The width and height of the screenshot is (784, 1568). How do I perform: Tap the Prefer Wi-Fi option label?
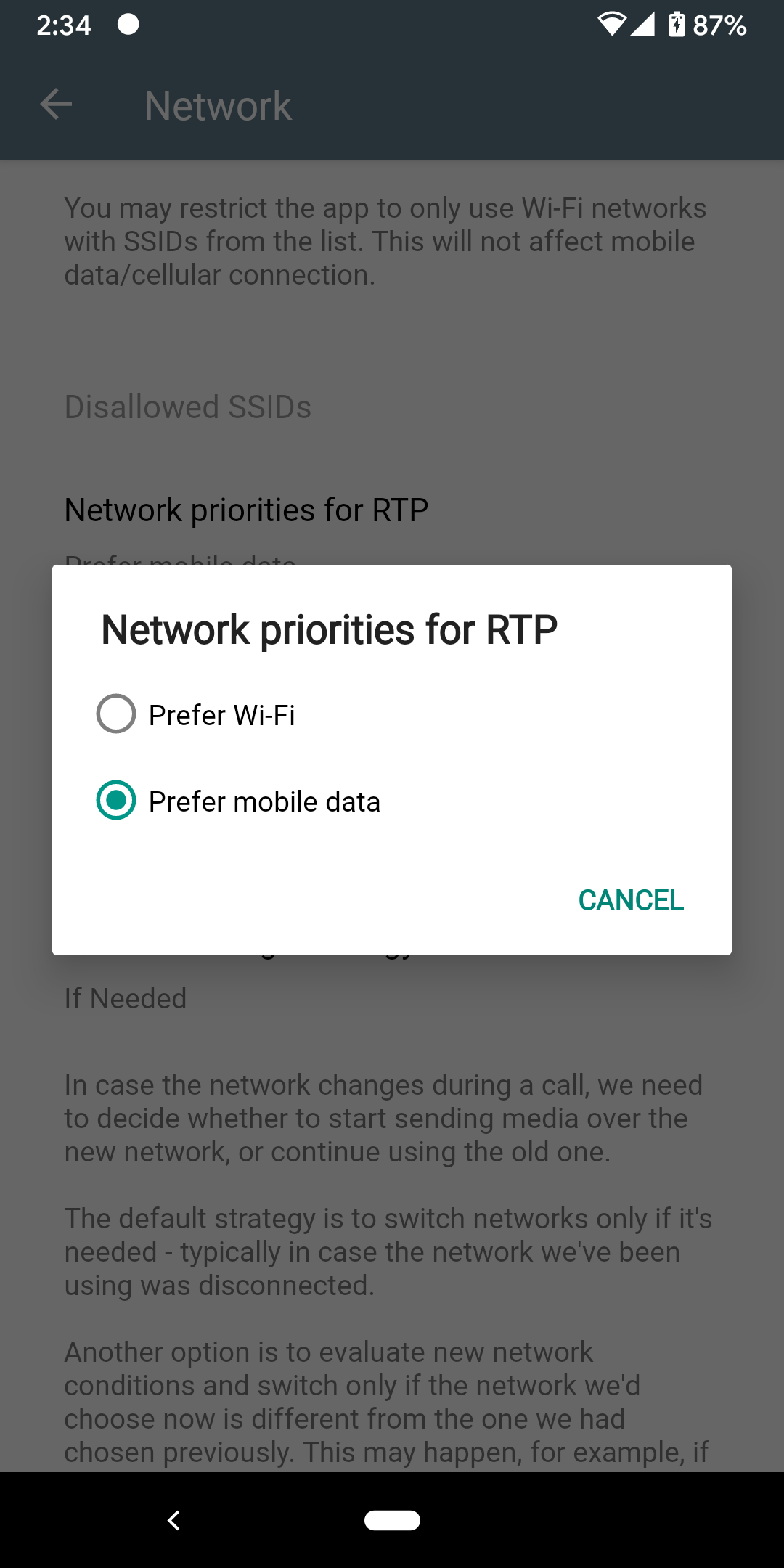pos(221,715)
